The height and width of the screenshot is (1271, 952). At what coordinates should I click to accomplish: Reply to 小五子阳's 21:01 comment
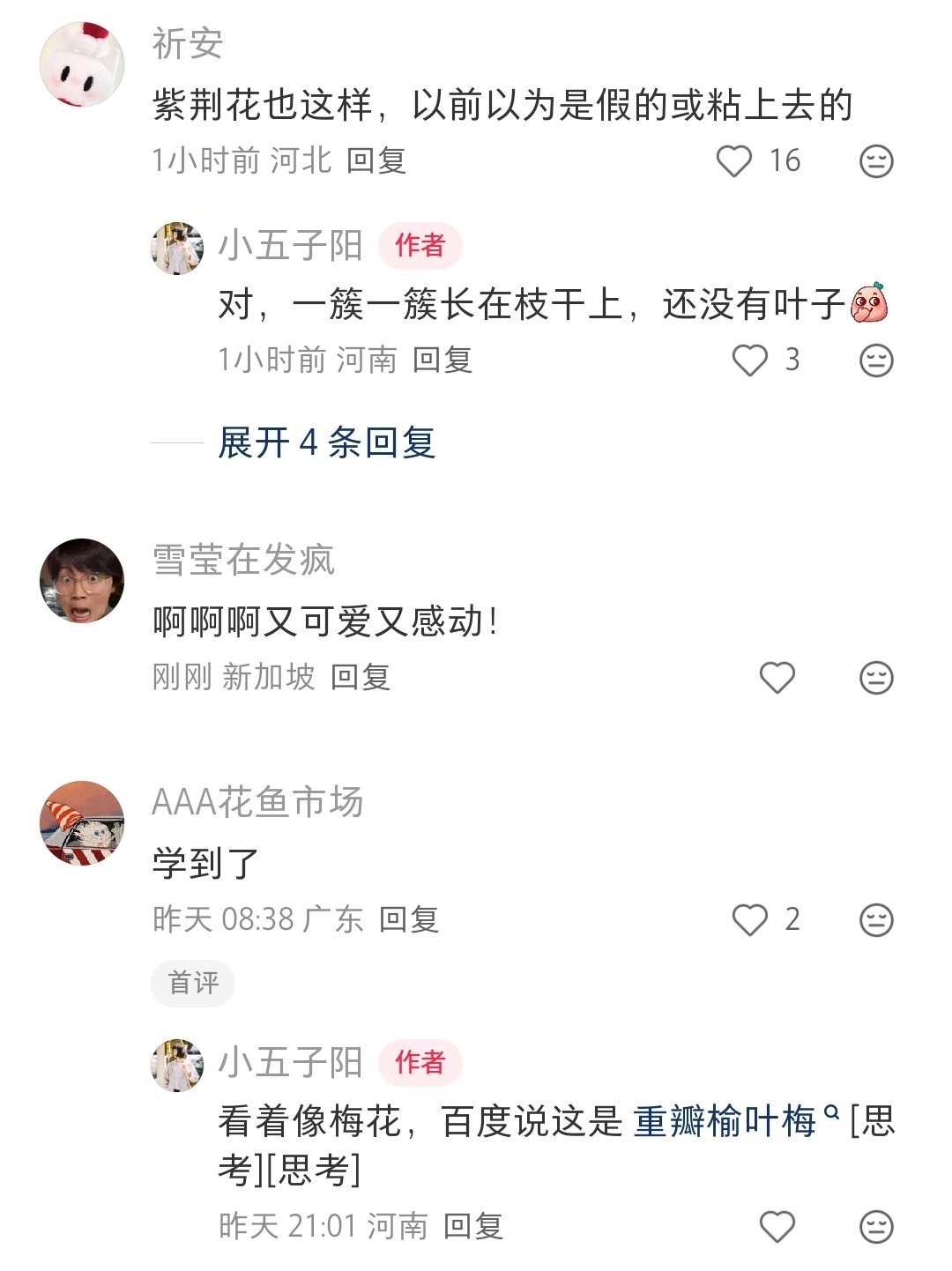click(x=473, y=1227)
